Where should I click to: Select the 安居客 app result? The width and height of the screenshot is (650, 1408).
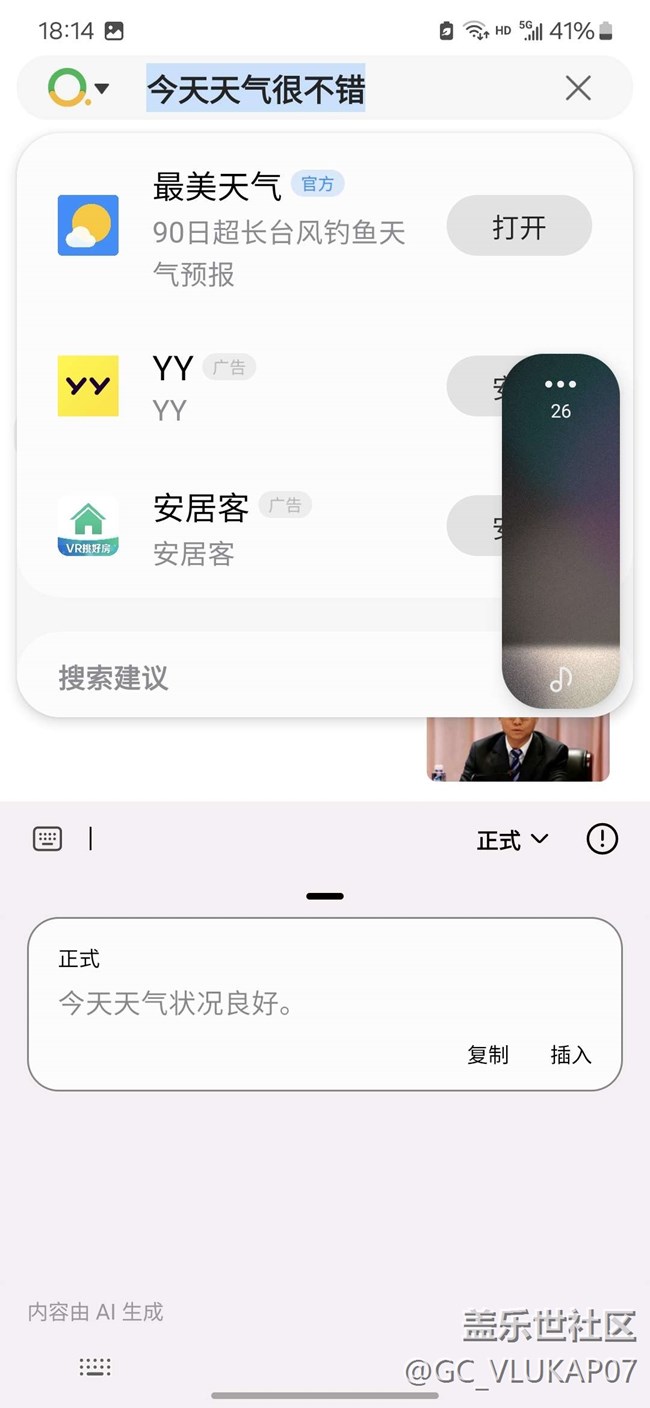tap(250, 527)
